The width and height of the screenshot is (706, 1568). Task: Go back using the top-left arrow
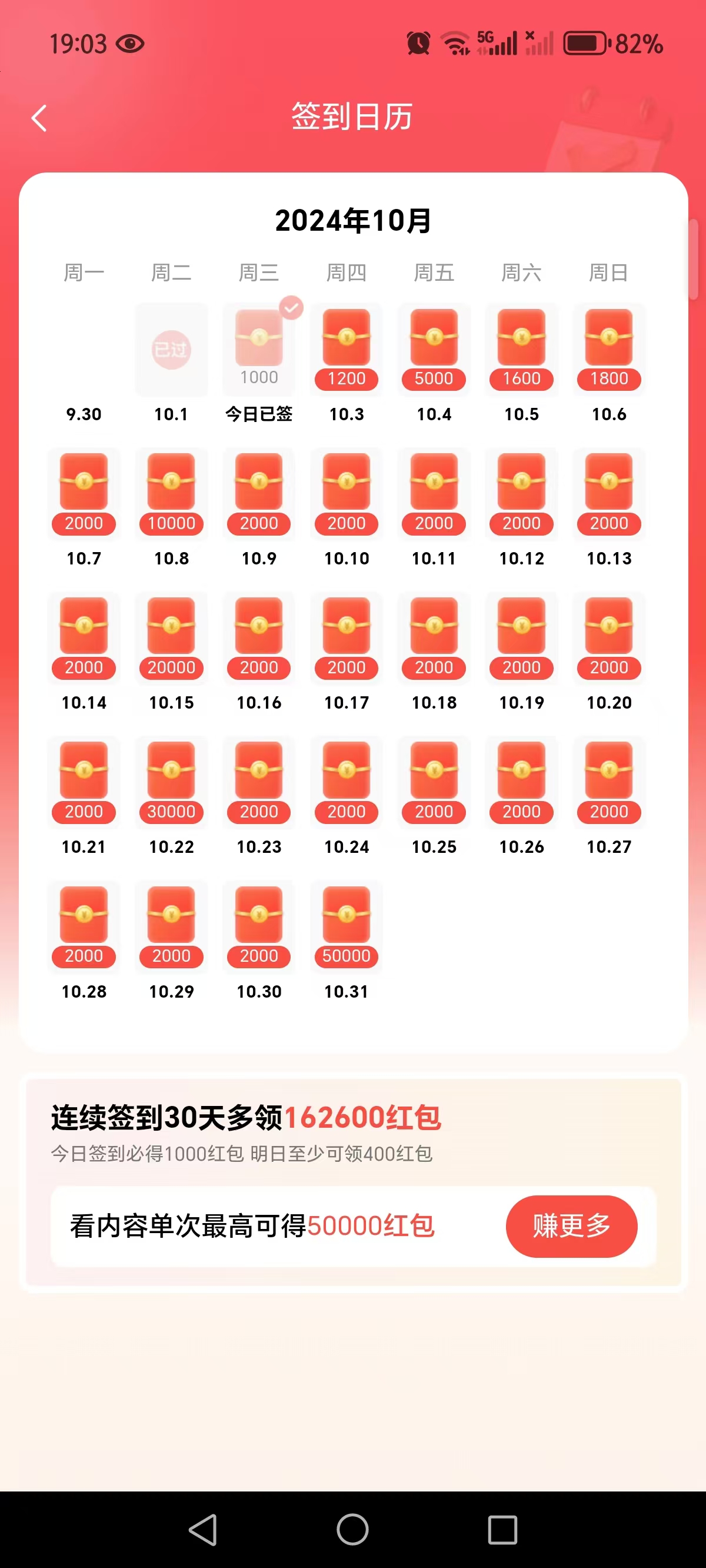[39, 118]
